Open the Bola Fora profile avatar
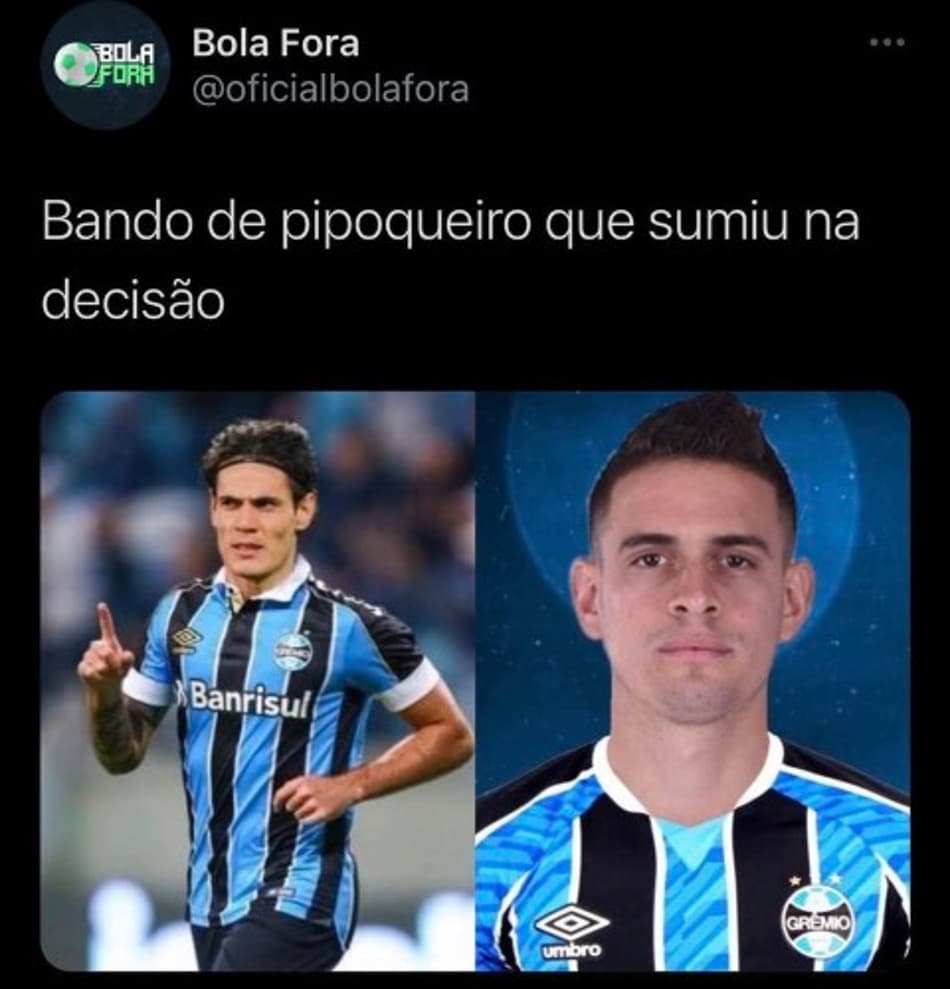 point(105,64)
